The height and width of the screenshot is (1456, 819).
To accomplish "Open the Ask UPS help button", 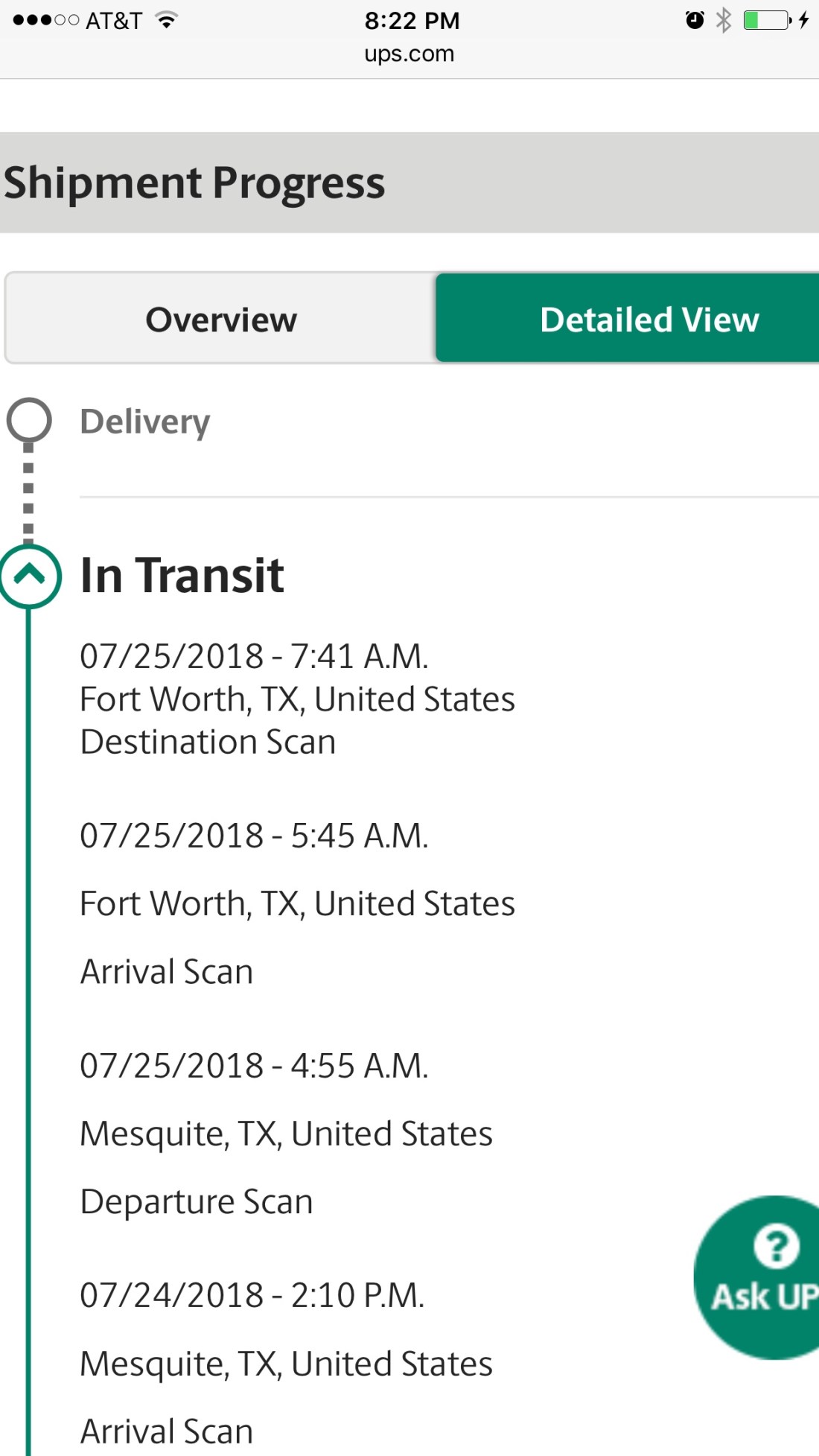I will (763, 1277).
